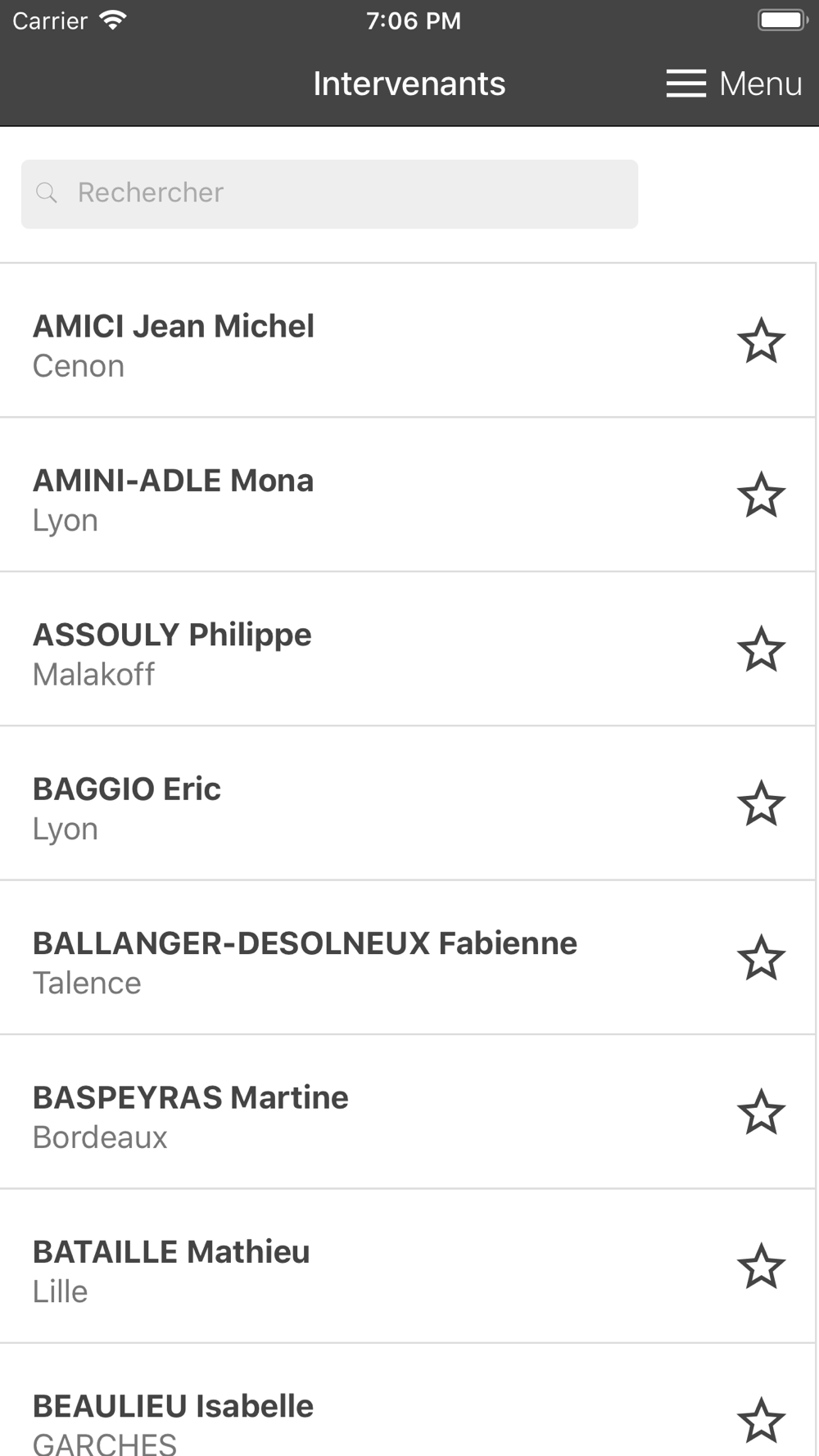Favorite AMICI Jean Michel with the star
The image size is (819, 1456).
(x=761, y=341)
